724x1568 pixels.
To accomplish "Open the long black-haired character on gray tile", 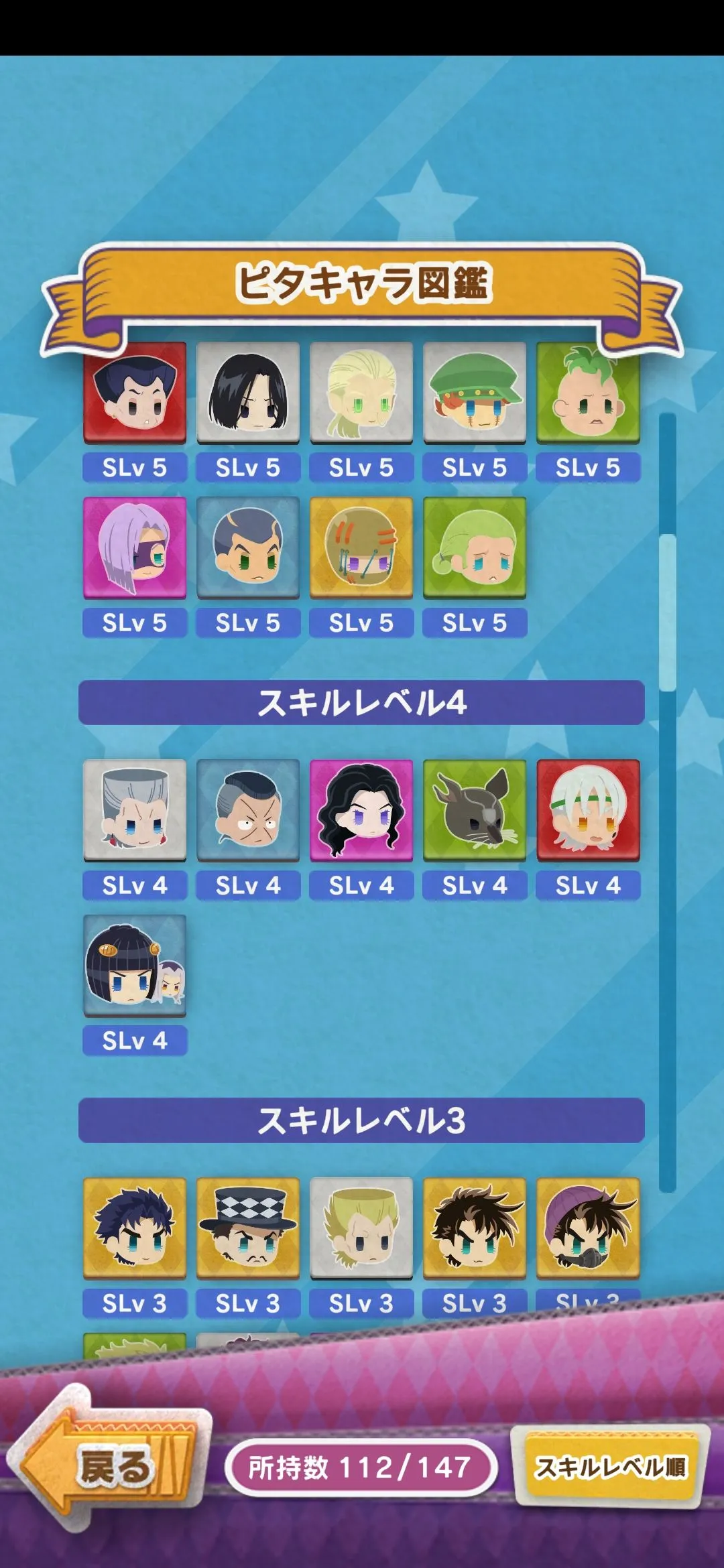I will tap(247, 393).
